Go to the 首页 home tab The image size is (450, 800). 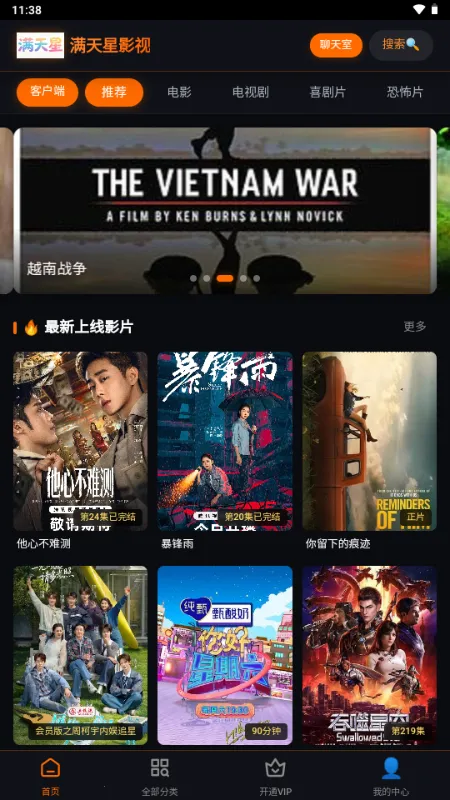(51, 777)
